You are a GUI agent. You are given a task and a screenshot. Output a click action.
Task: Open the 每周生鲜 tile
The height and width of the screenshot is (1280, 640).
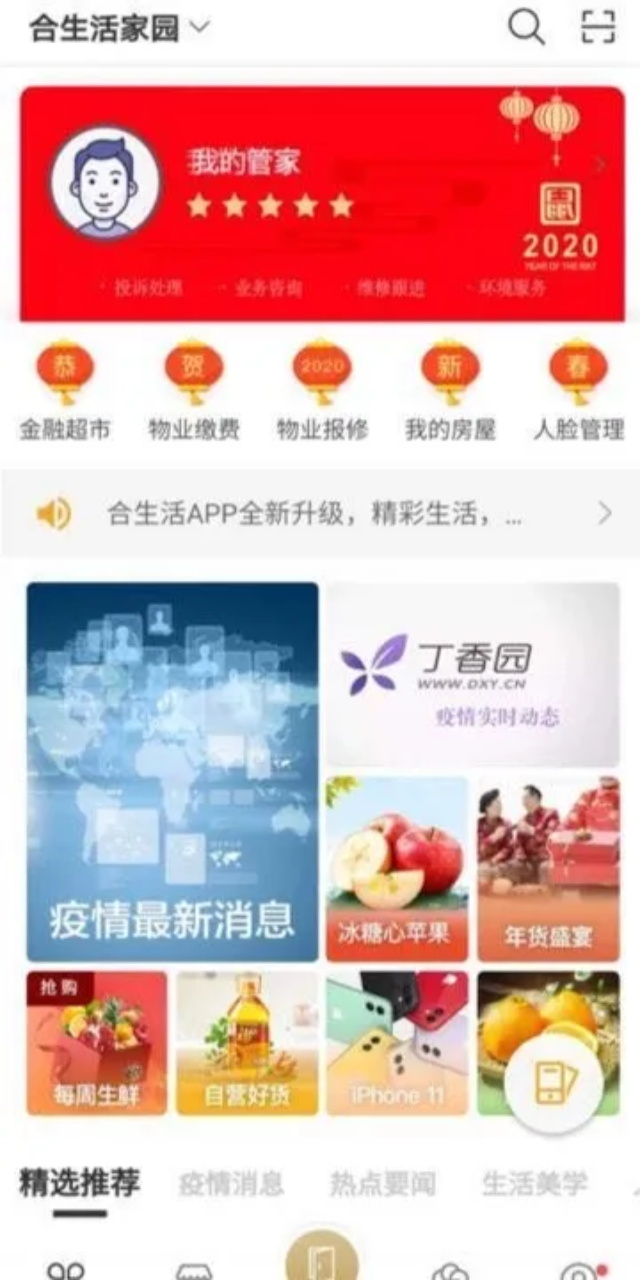[97, 1043]
